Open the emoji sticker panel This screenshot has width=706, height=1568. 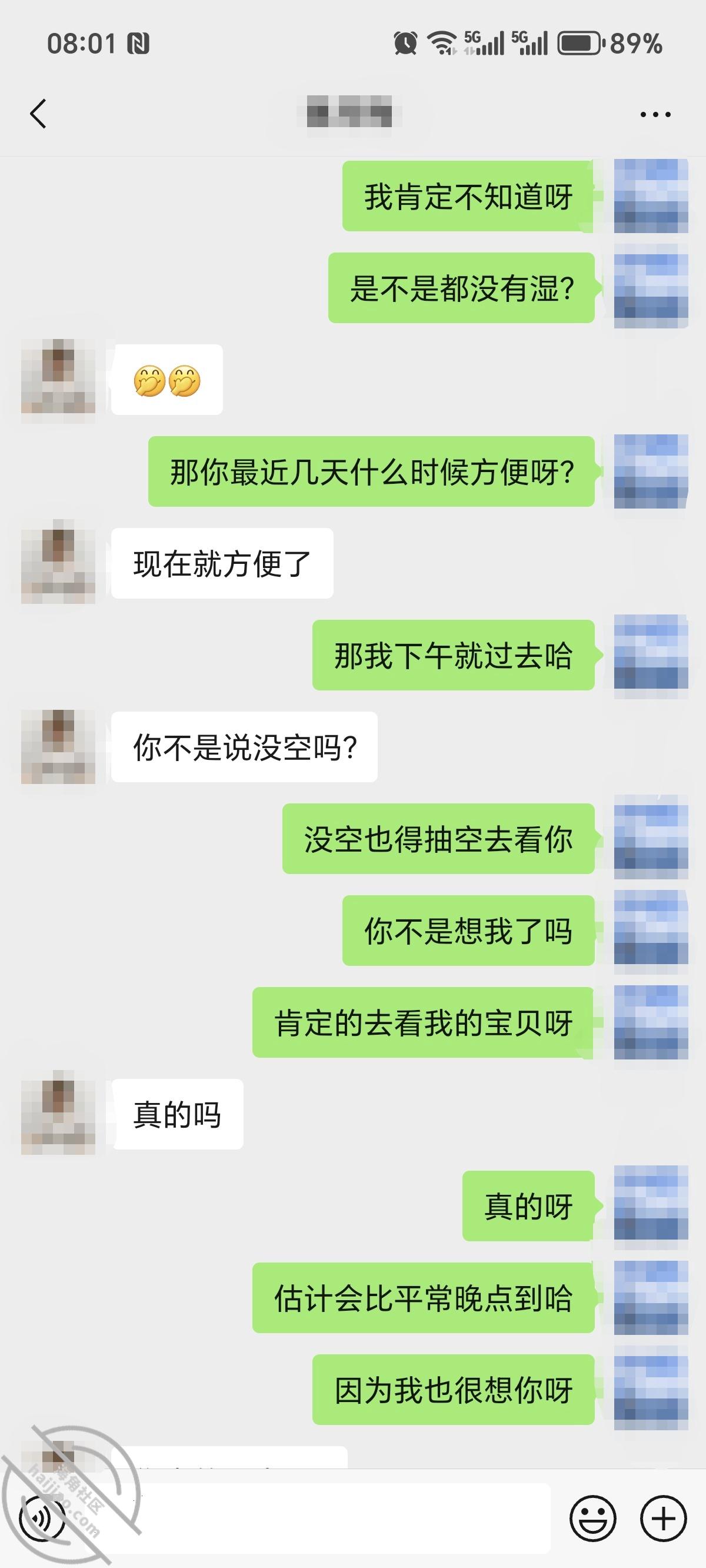(x=593, y=1519)
